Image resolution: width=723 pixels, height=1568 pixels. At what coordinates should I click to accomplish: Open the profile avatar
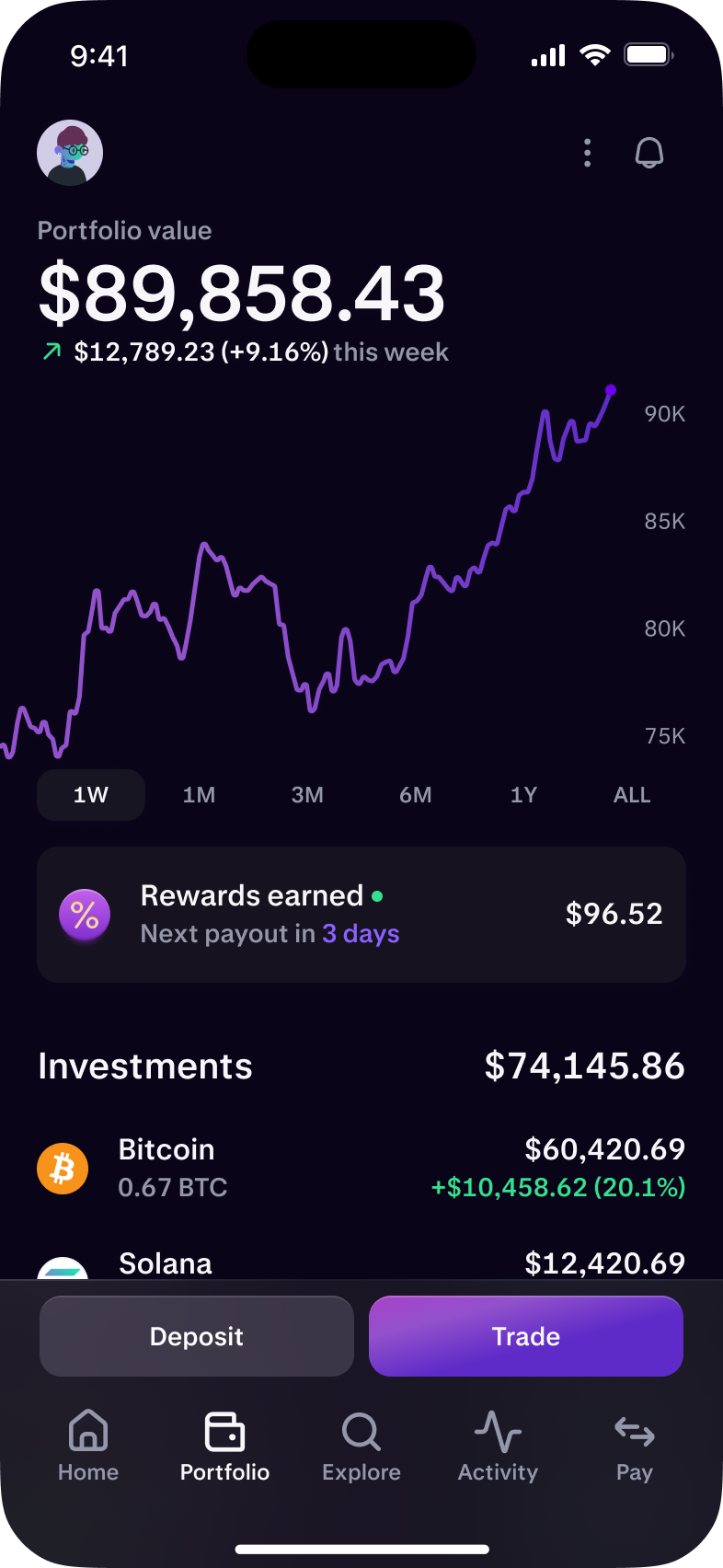70,153
